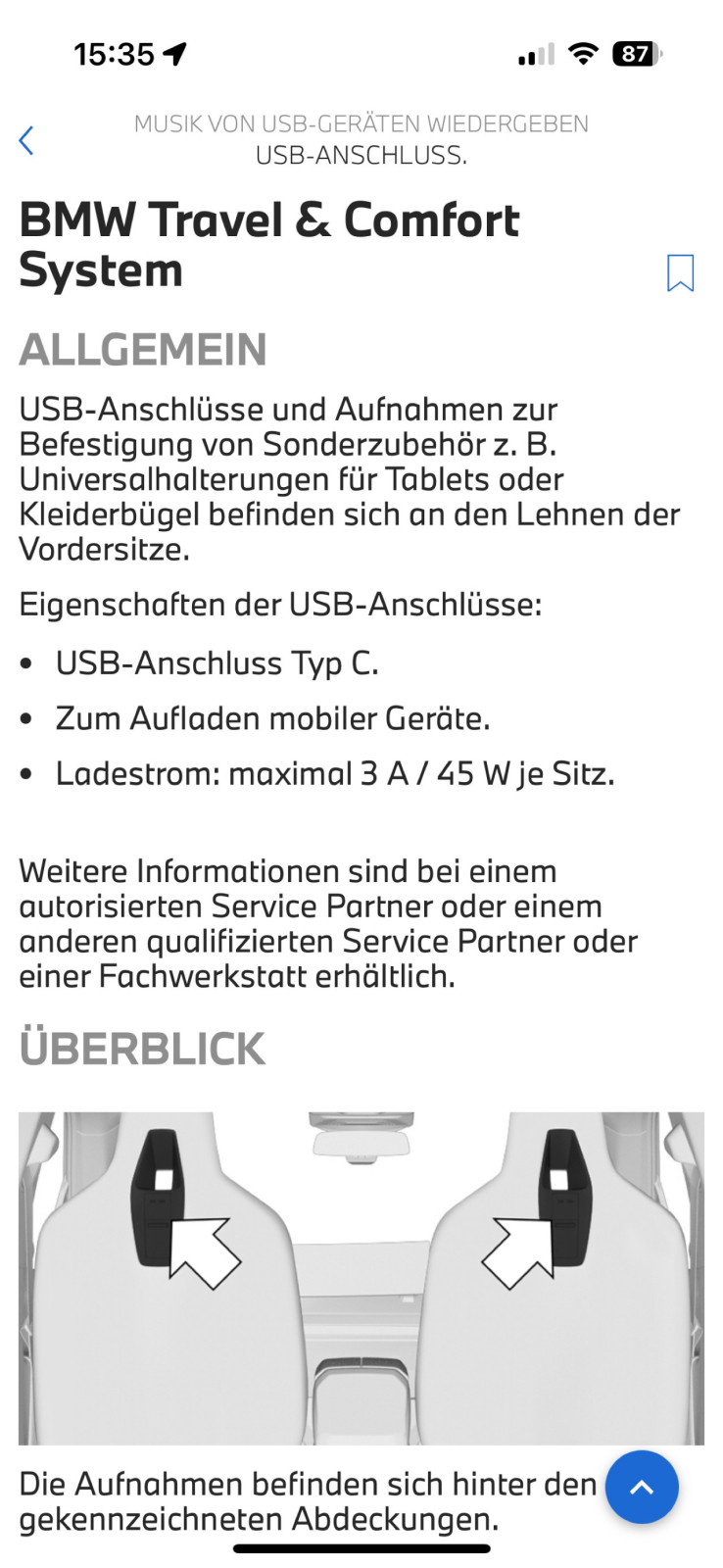Image resolution: width=723 pixels, height=1568 pixels.
Task: Collapse the ALLGEMEIN section
Action: (143, 349)
